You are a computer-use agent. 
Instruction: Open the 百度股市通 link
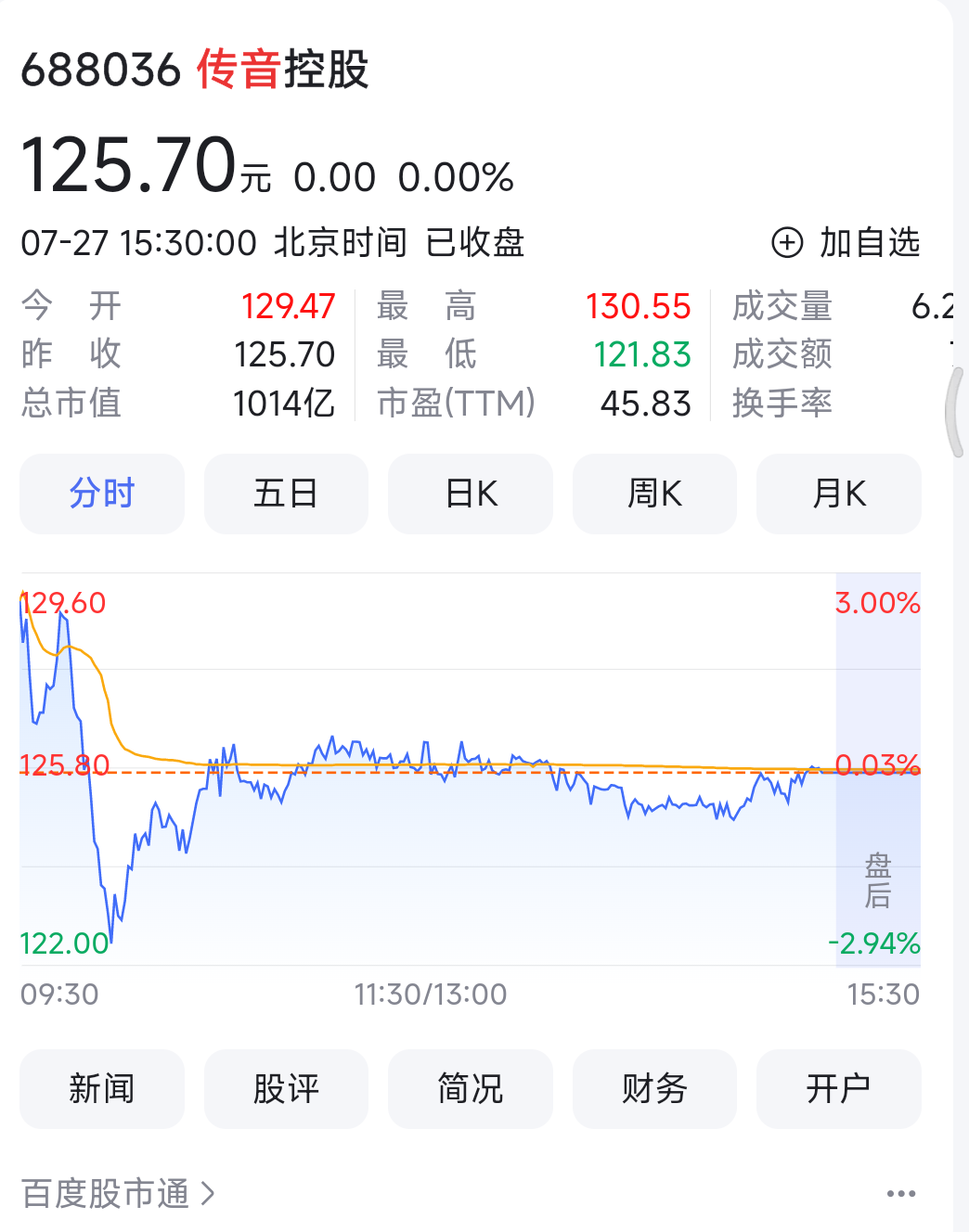[118, 1193]
